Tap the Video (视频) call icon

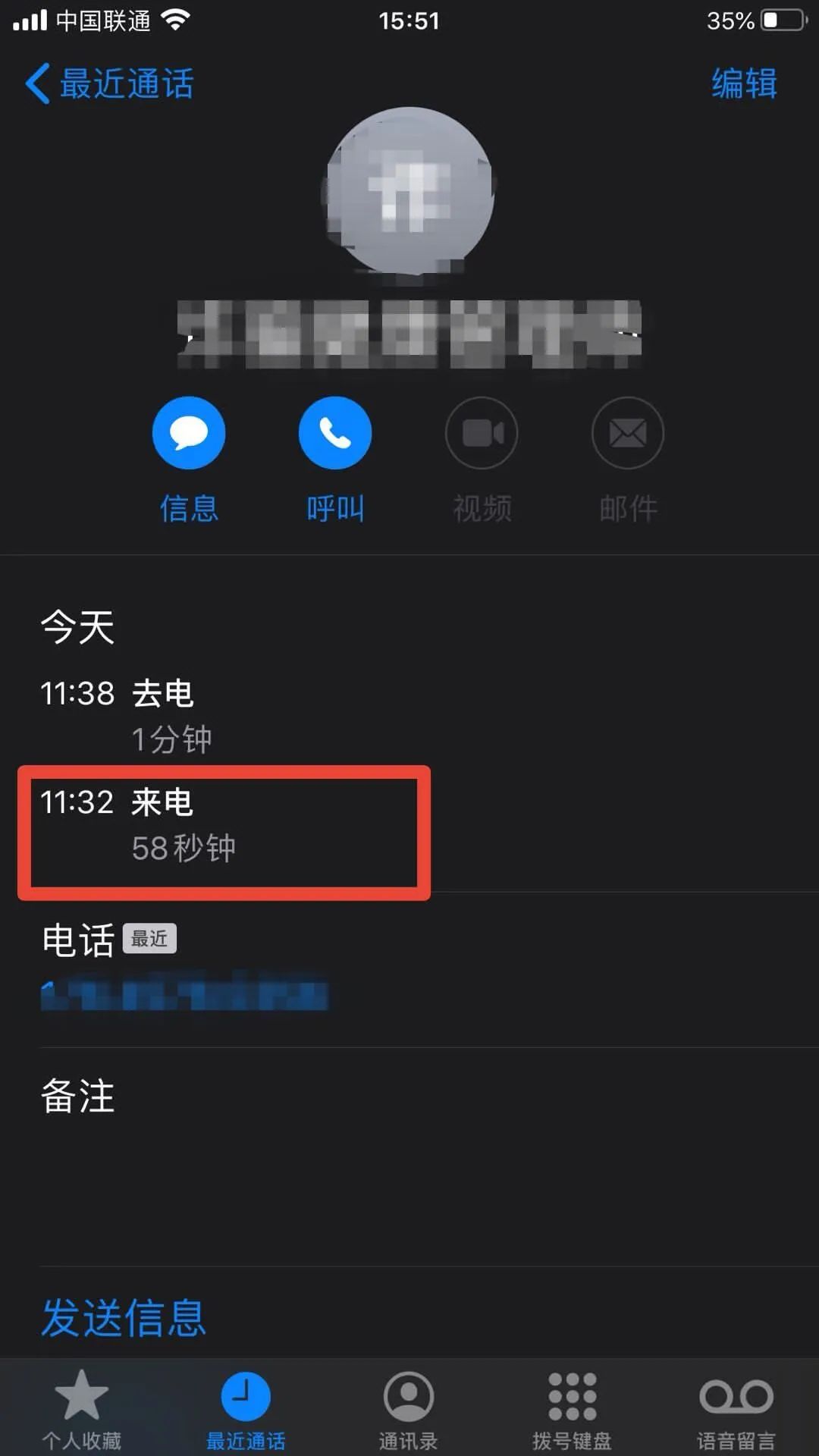coord(482,432)
